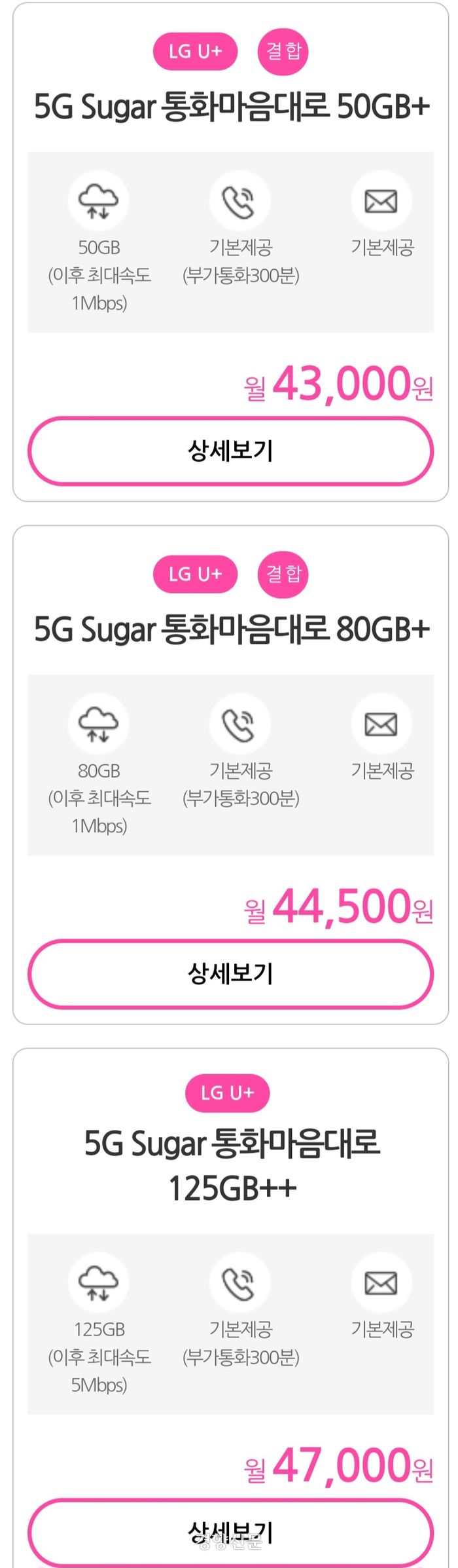The height and width of the screenshot is (1568, 458).
Task: View details of the 80GB+ plan
Action: coord(230,973)
